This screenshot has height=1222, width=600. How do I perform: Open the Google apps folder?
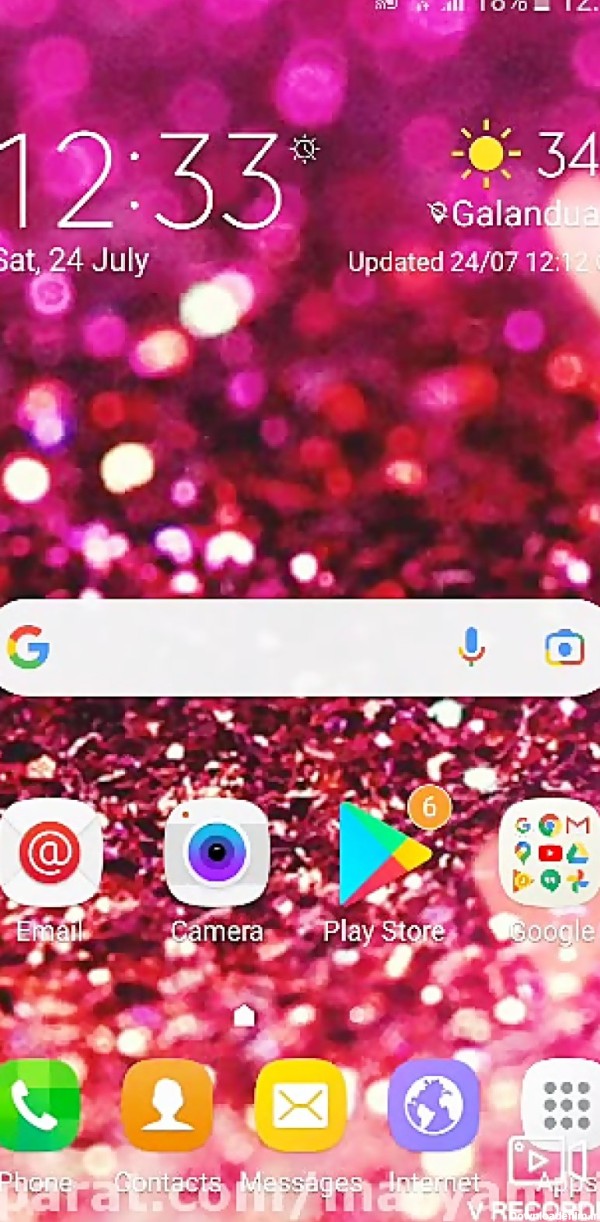pos(549,854)
